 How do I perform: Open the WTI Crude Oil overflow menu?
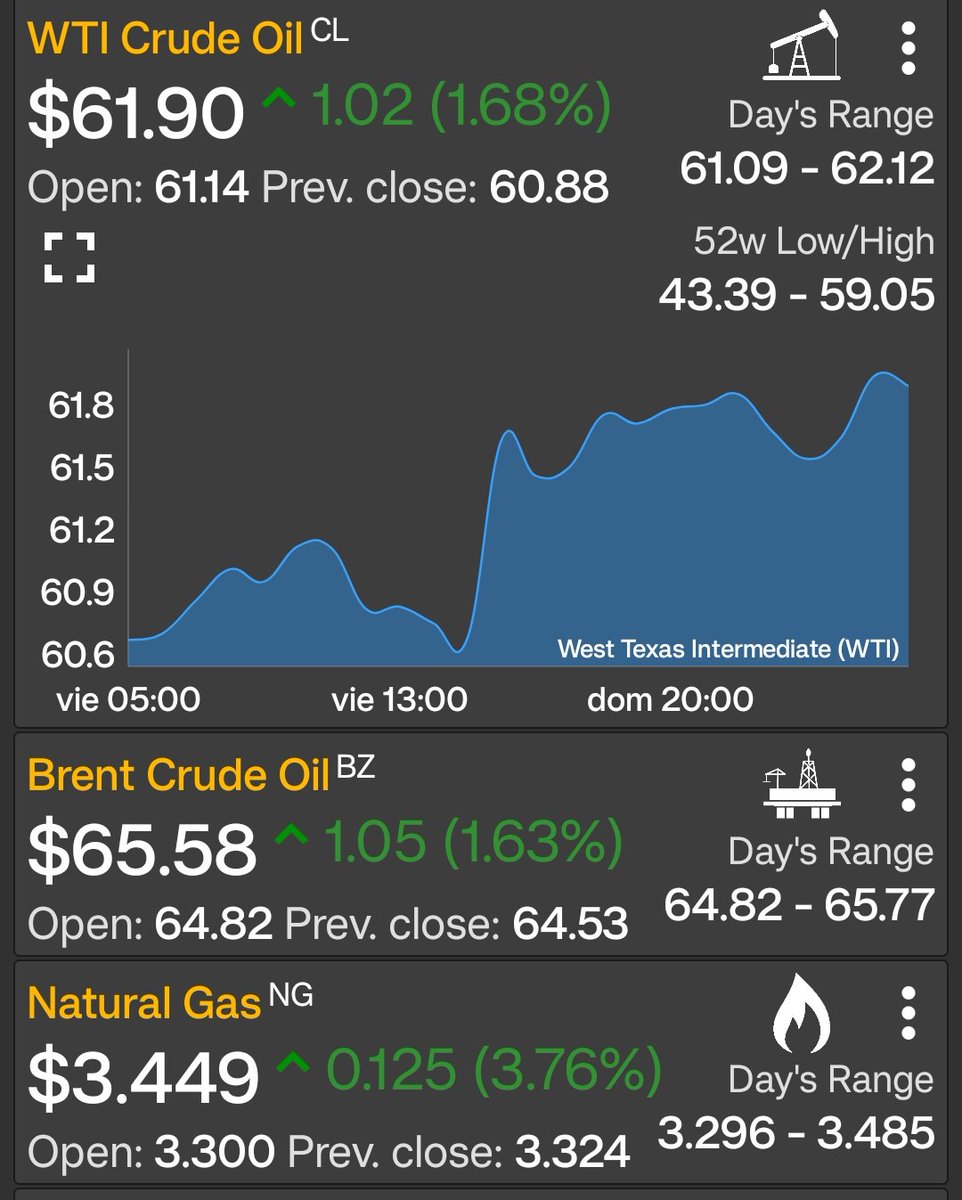point(907,49)
